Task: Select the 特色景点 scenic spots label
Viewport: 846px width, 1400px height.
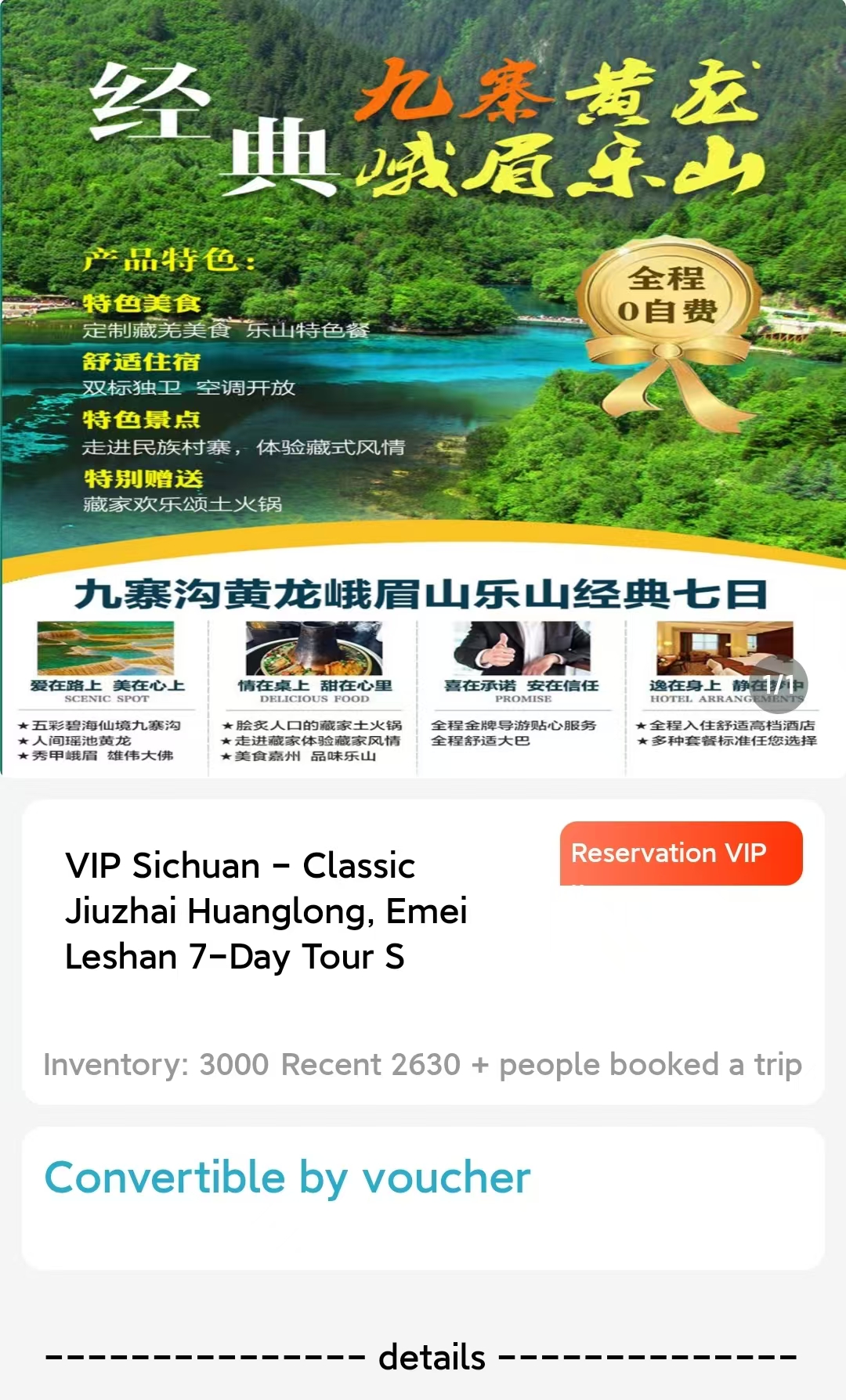Action: tap(141, 421)
